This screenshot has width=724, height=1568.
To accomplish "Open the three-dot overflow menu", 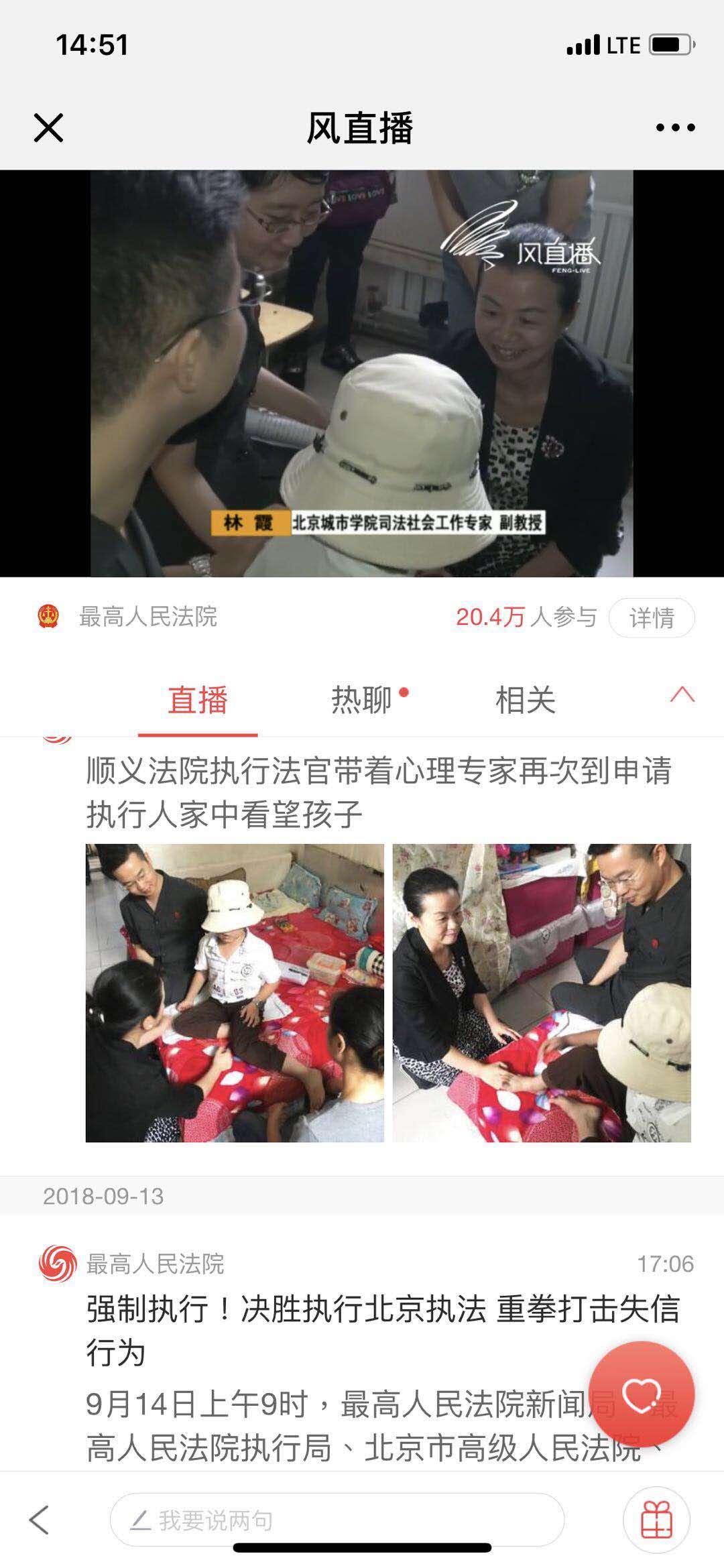I will click(674, 127).
